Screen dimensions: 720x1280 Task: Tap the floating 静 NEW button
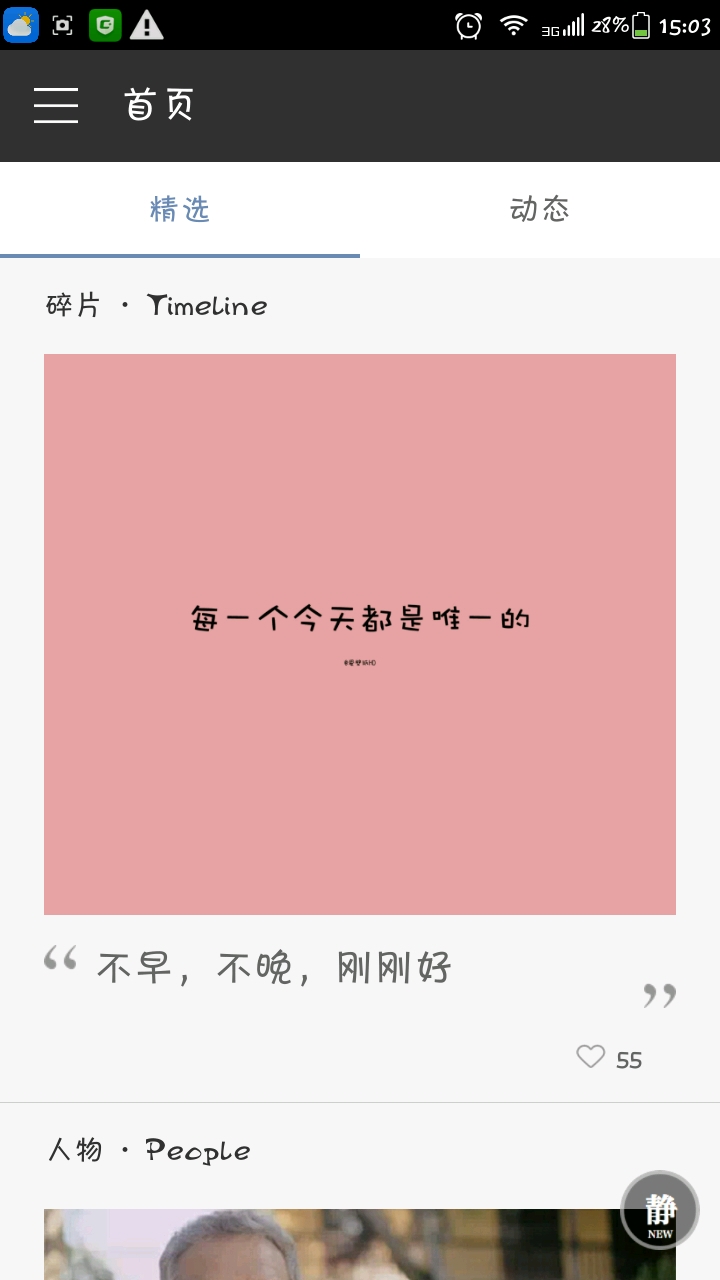pyautogui.click(x=659, y=1210)
